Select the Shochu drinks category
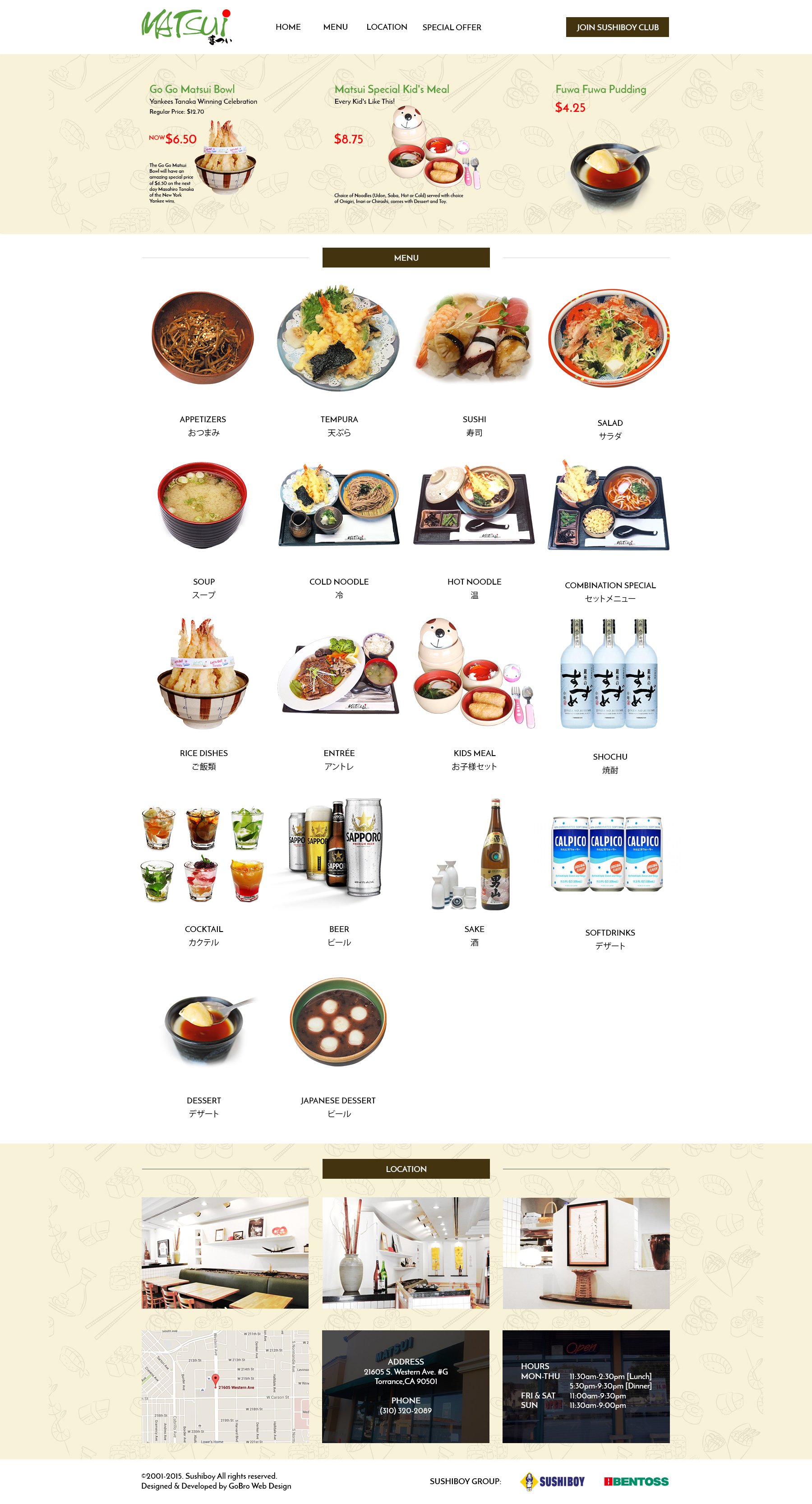This screenshot has width=812, height=1504. pos(609,674)
